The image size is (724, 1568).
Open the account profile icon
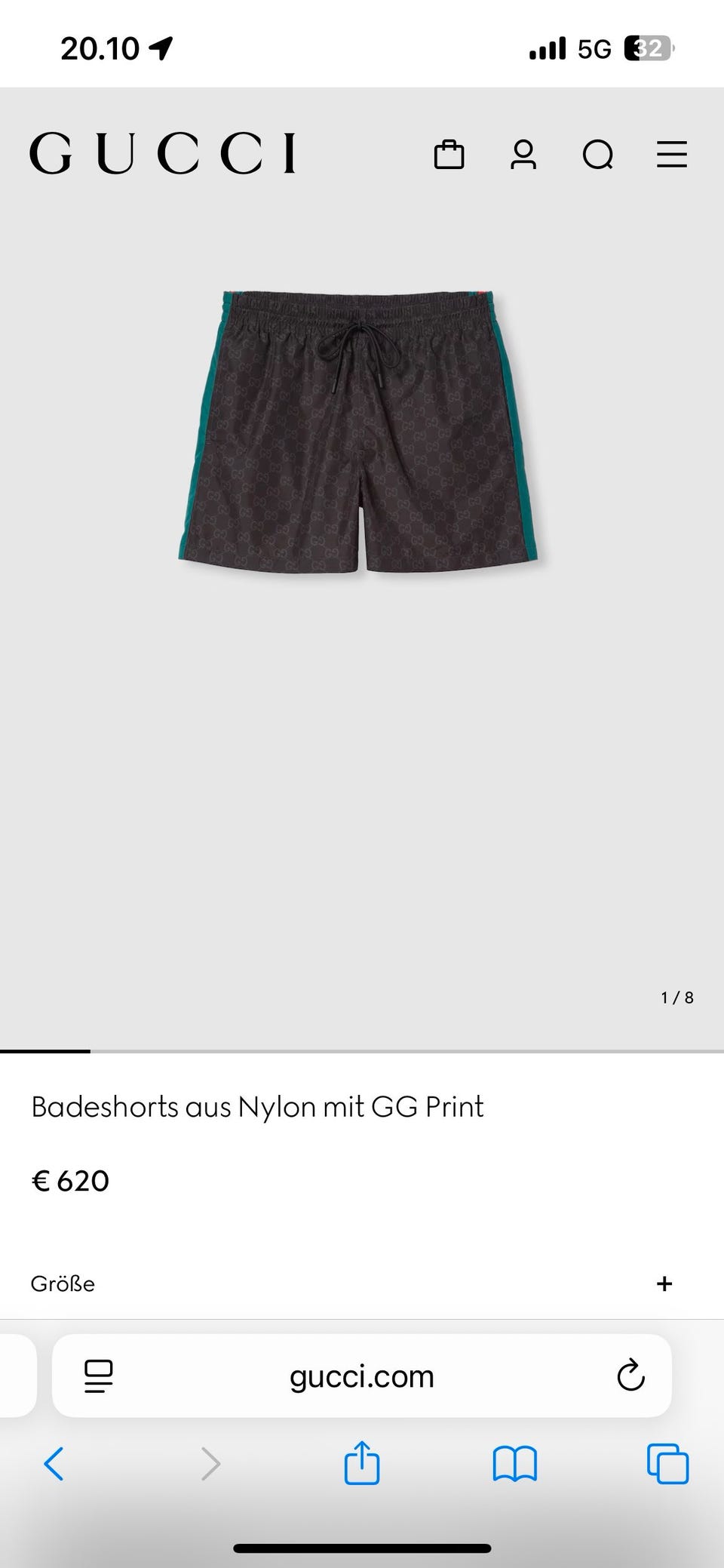coord(523,155)
